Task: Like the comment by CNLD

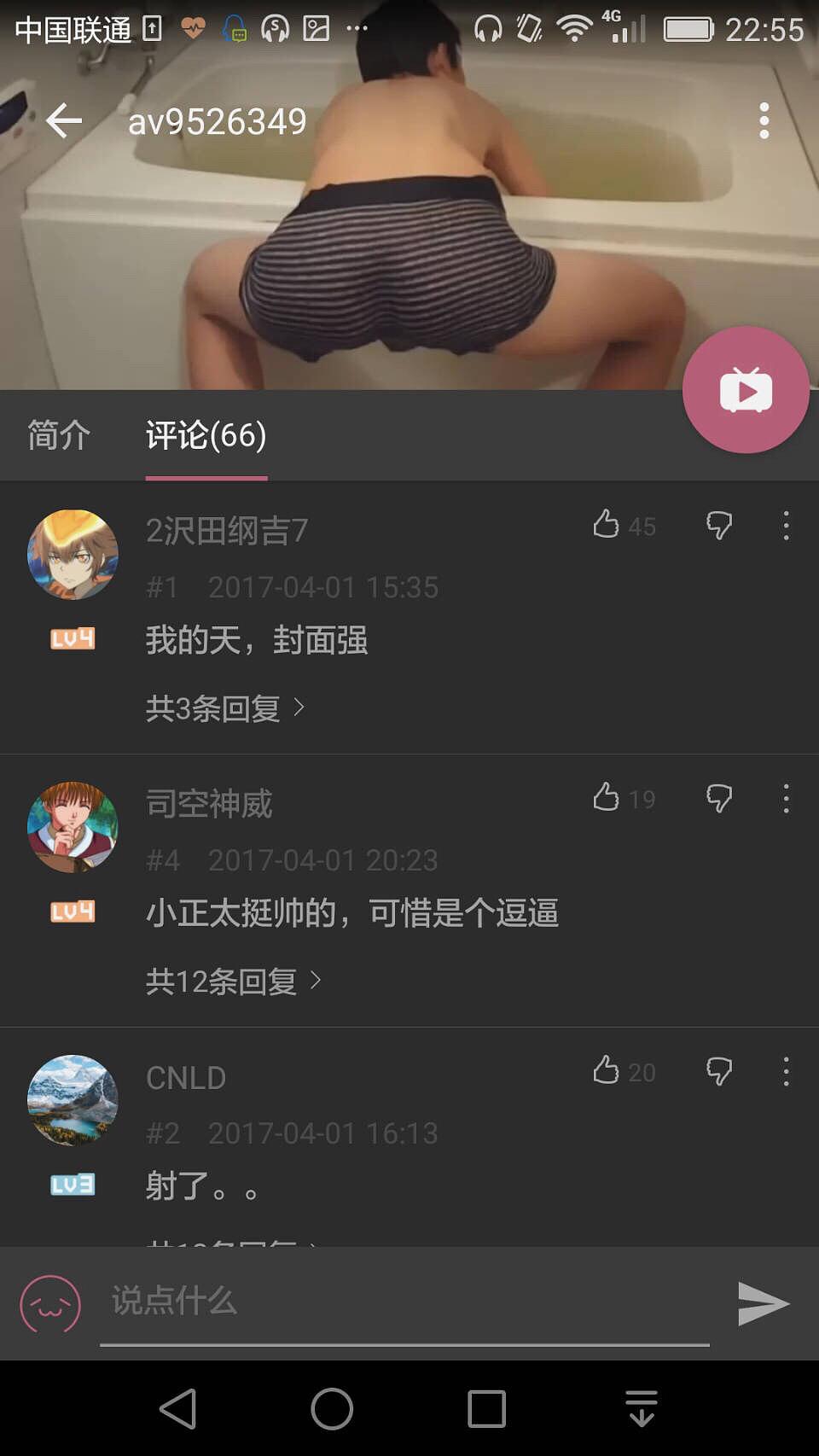Action: (x=607, y=1071)
